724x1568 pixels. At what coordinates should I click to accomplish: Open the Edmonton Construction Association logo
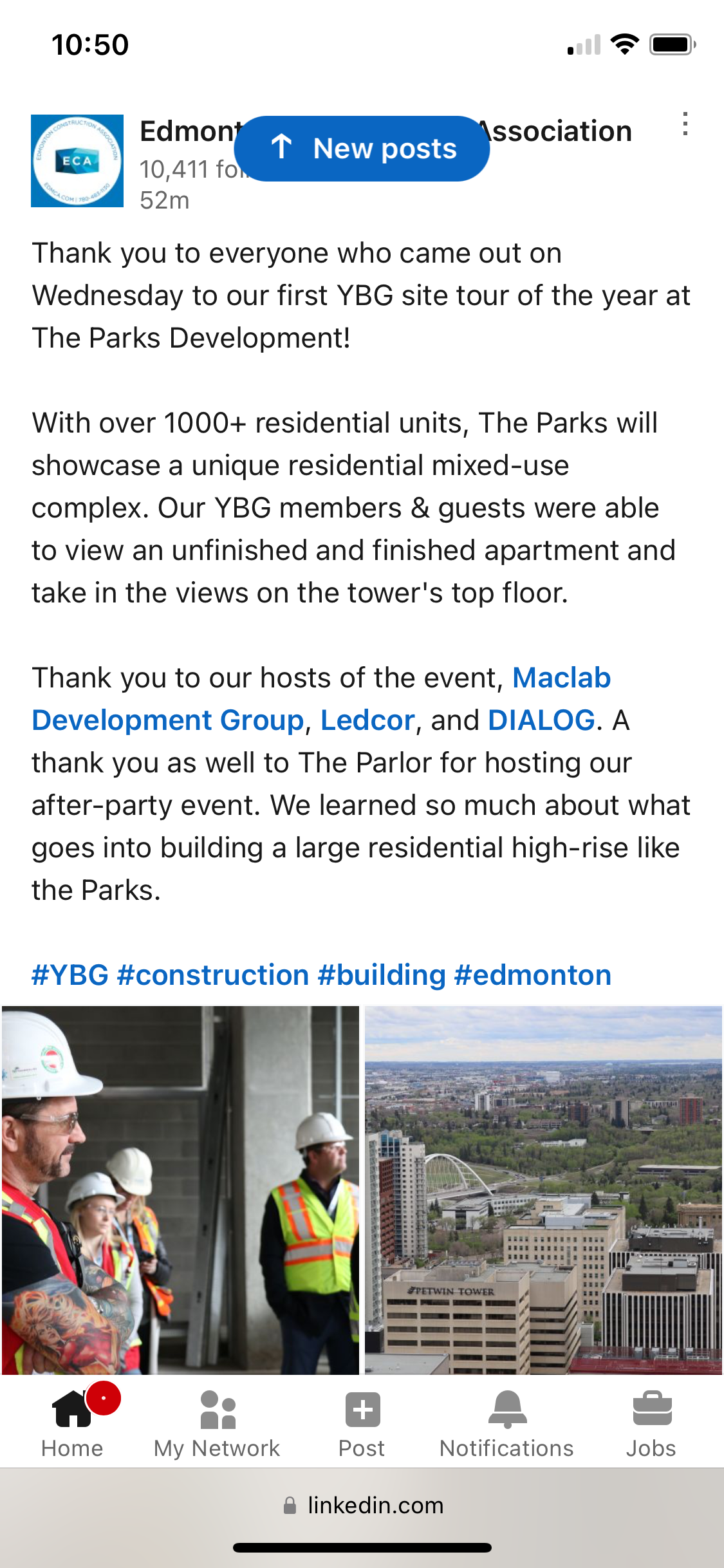pyautogui.click(x=77, y=161)
